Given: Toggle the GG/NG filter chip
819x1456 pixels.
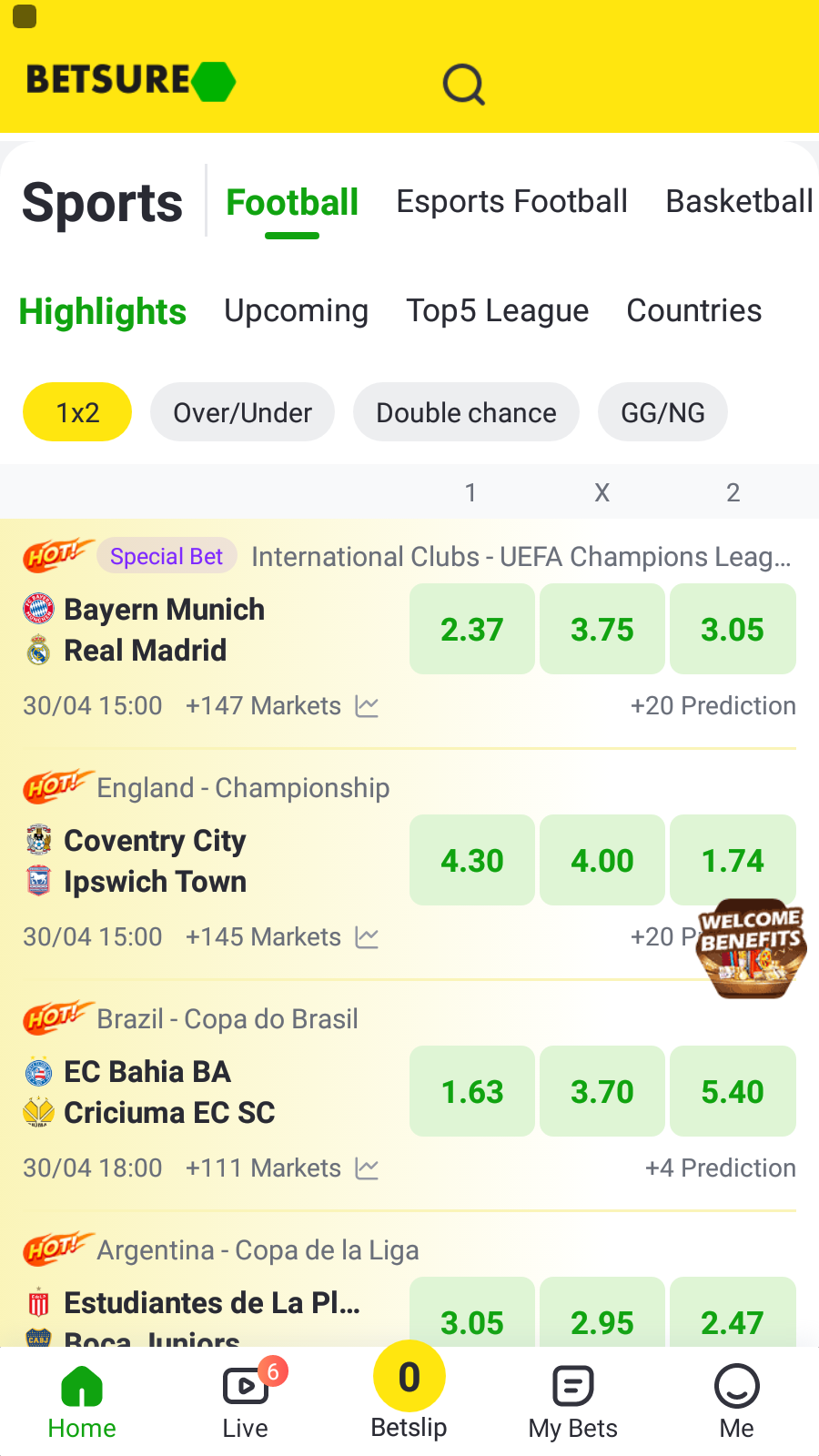Looking at the screenshot, I should [662, 412].
